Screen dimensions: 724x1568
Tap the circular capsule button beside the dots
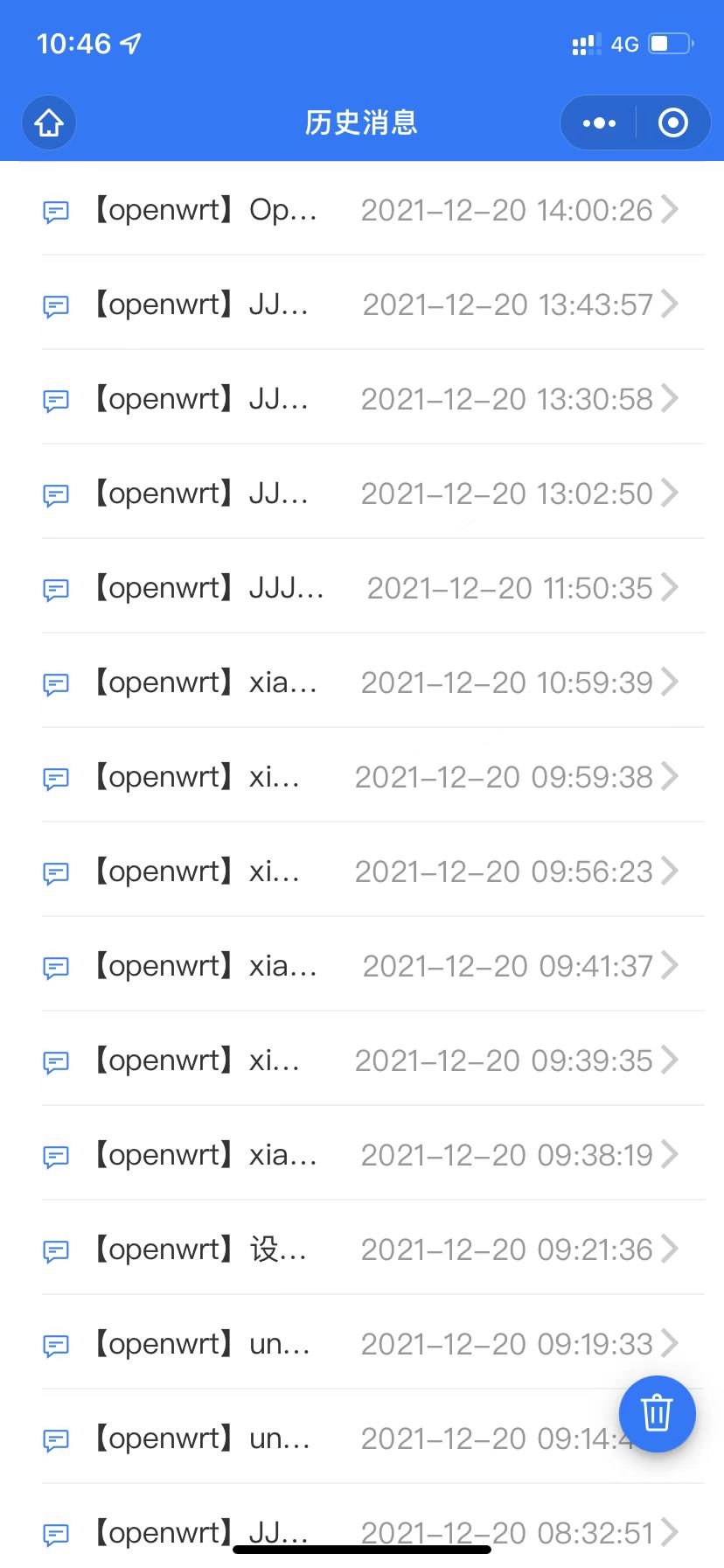[673, 122]
